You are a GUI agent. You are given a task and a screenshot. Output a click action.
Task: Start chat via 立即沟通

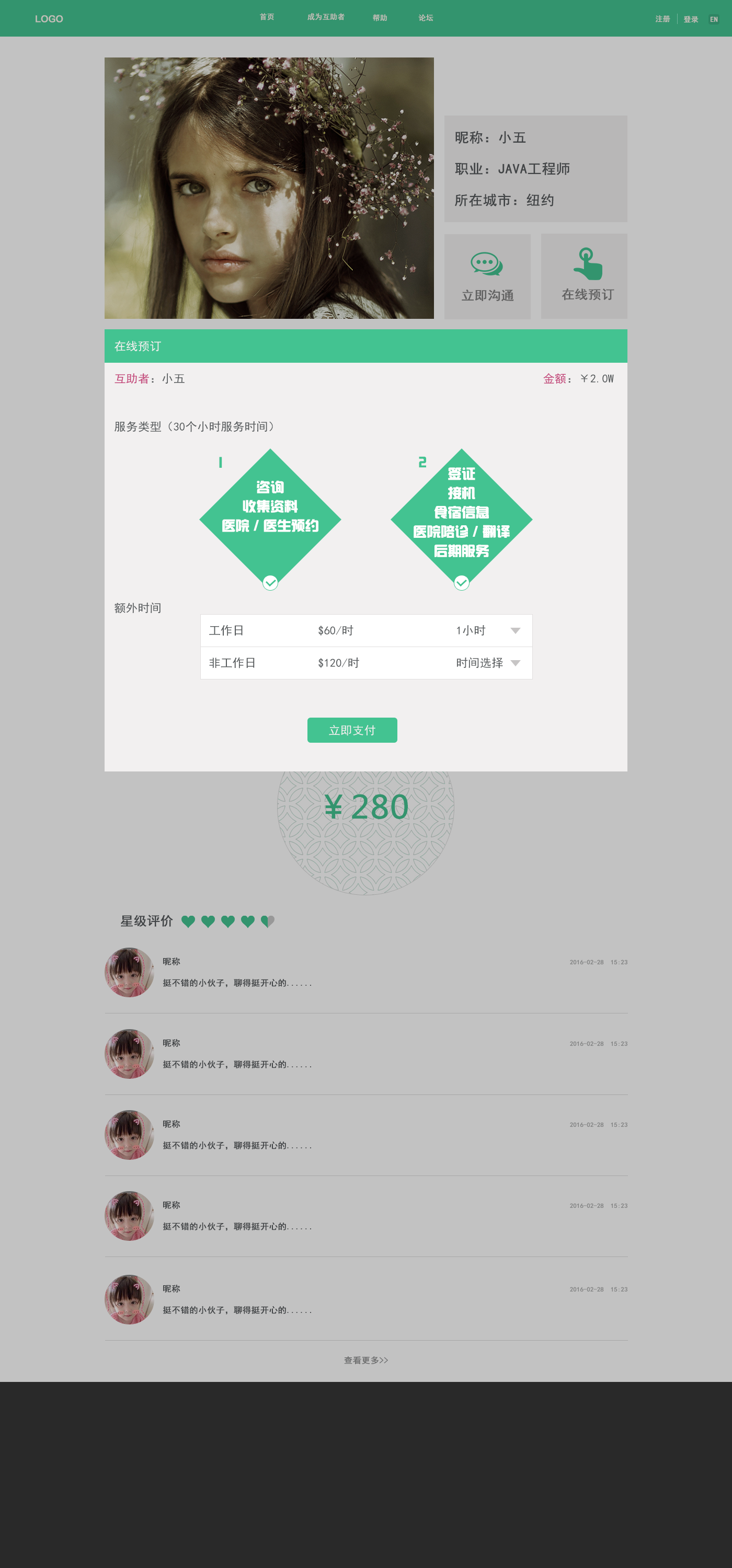tap(487, 277)
